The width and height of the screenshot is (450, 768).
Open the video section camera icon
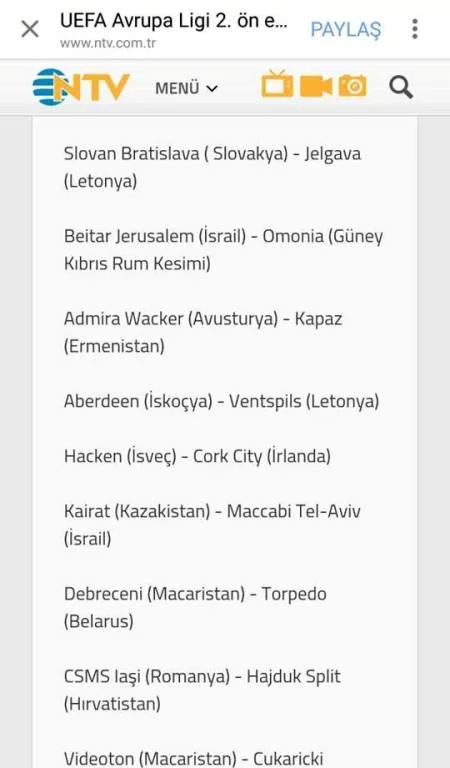coord(315,86)
